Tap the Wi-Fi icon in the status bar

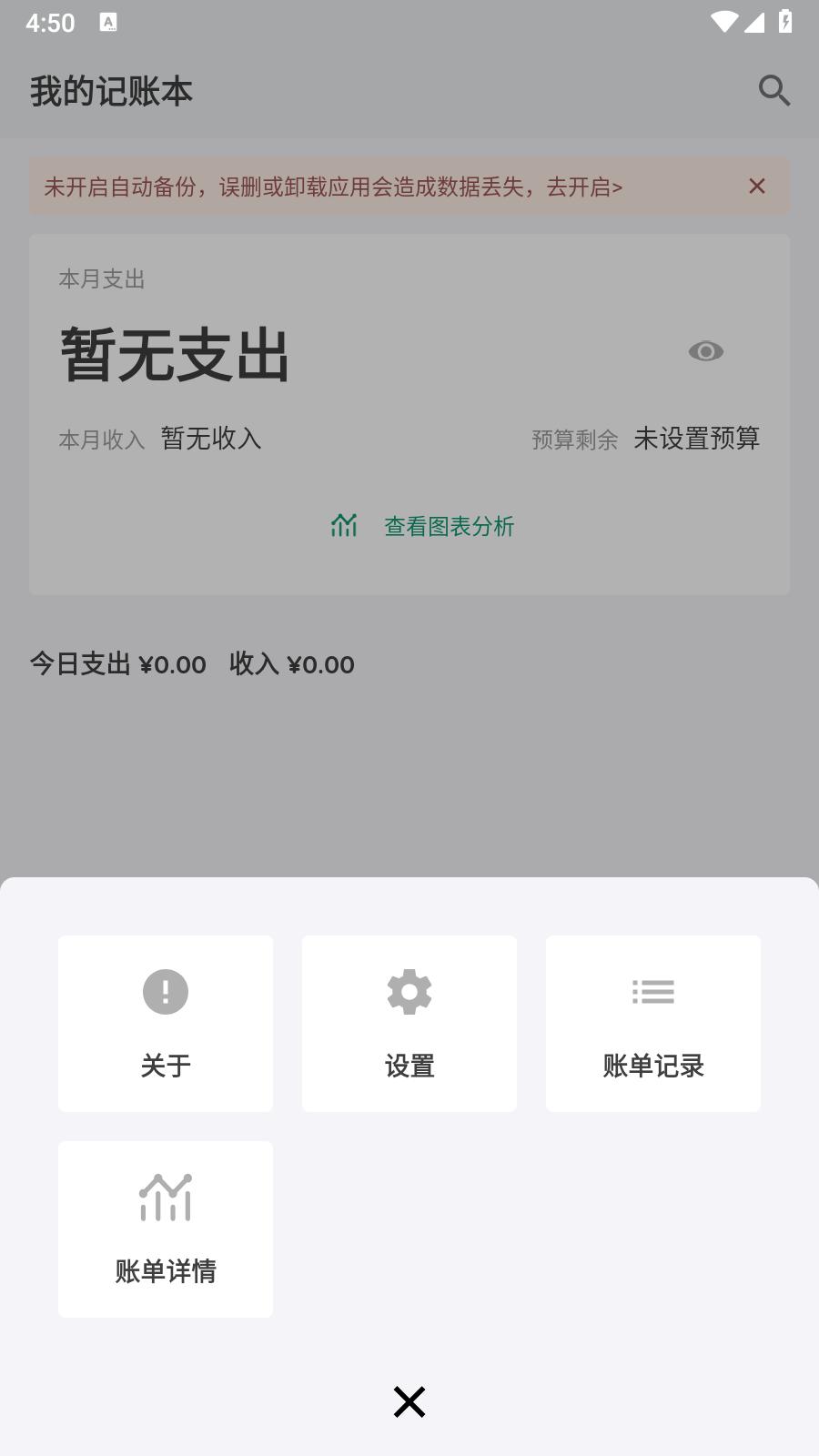coord(723,23)
